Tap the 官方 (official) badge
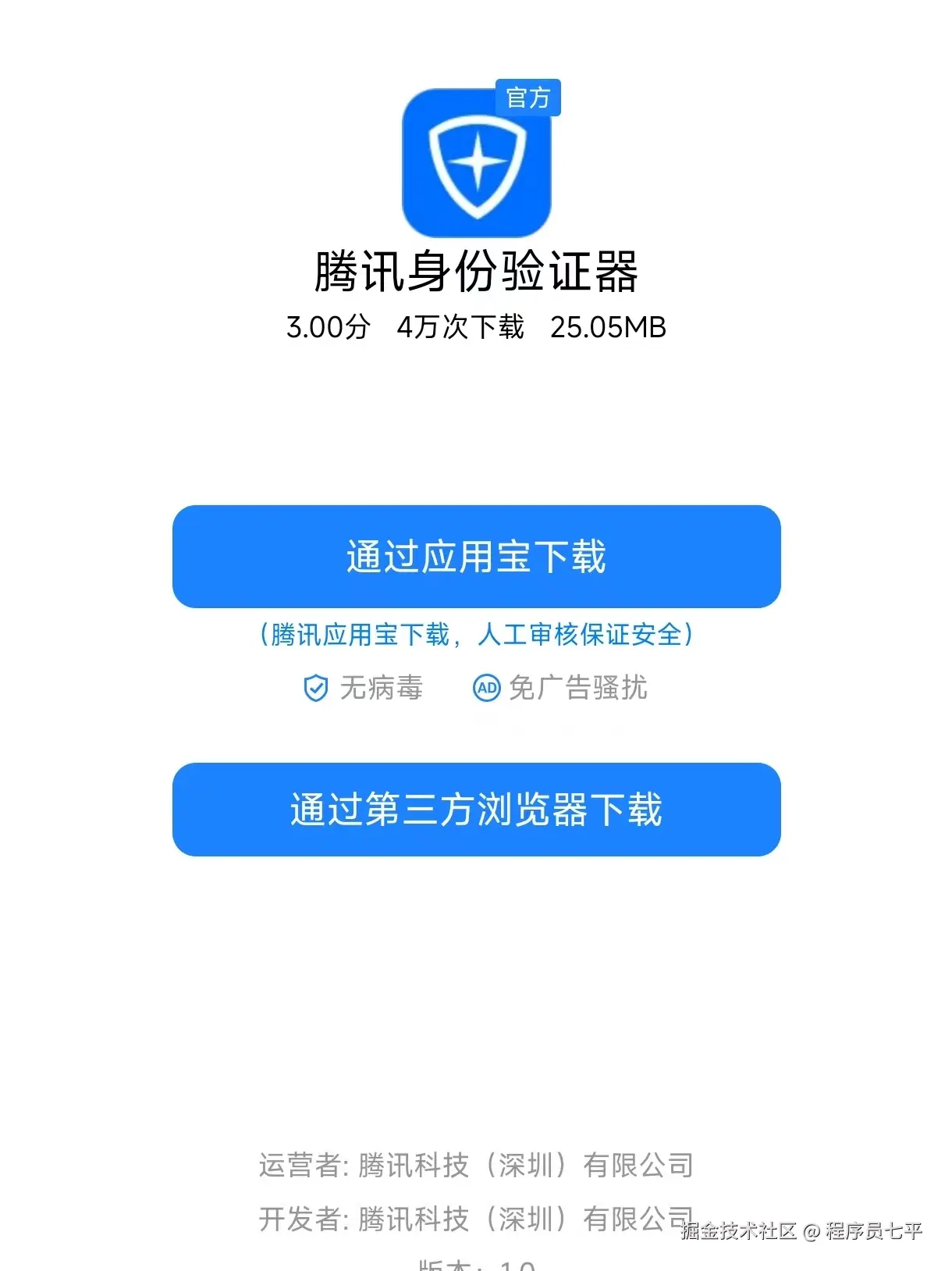Image resolution: width=952 pixels, height=1271 pixels. [528, 98]
